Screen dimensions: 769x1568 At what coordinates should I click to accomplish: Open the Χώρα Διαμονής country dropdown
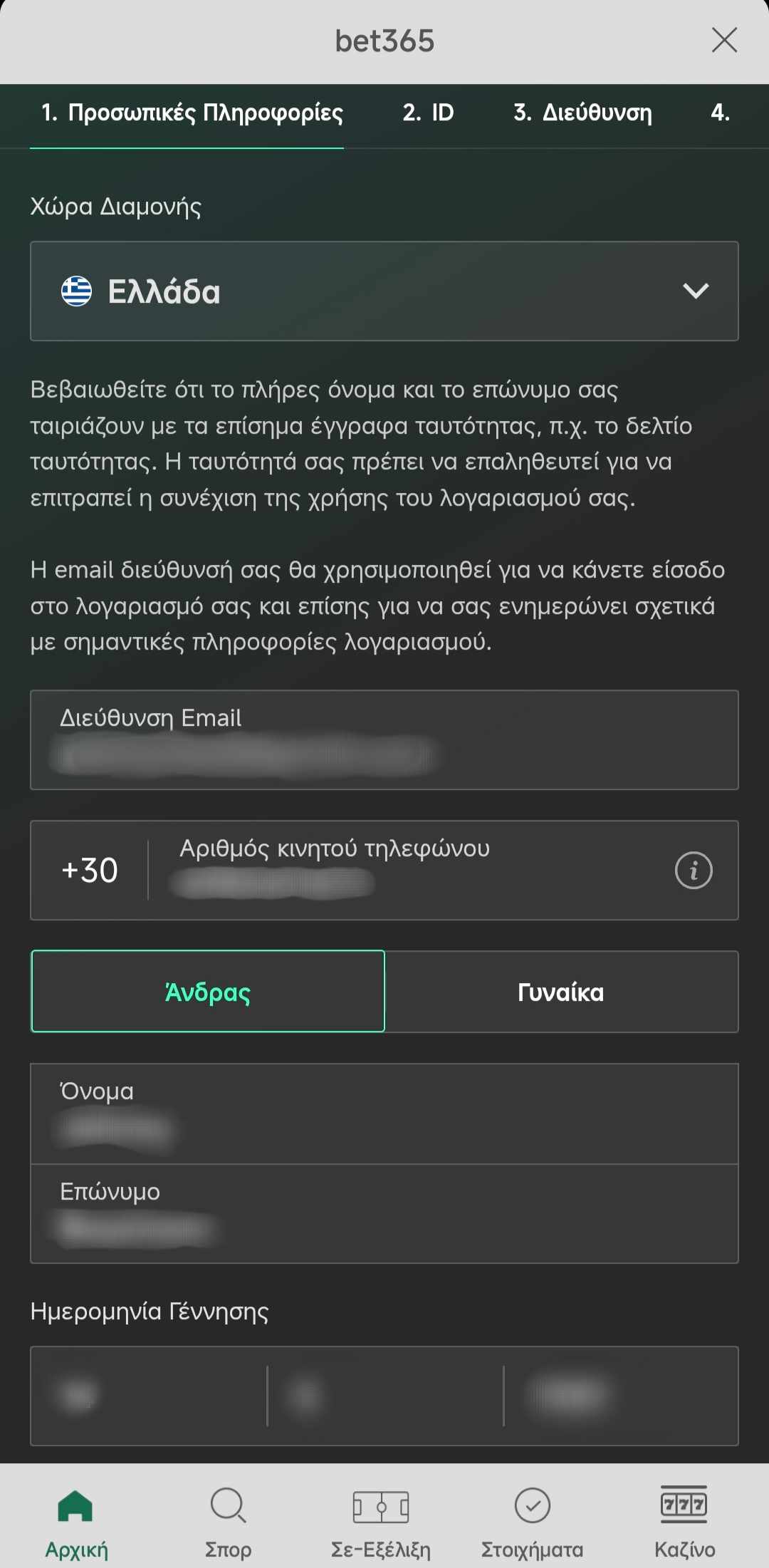coord(384,291)
